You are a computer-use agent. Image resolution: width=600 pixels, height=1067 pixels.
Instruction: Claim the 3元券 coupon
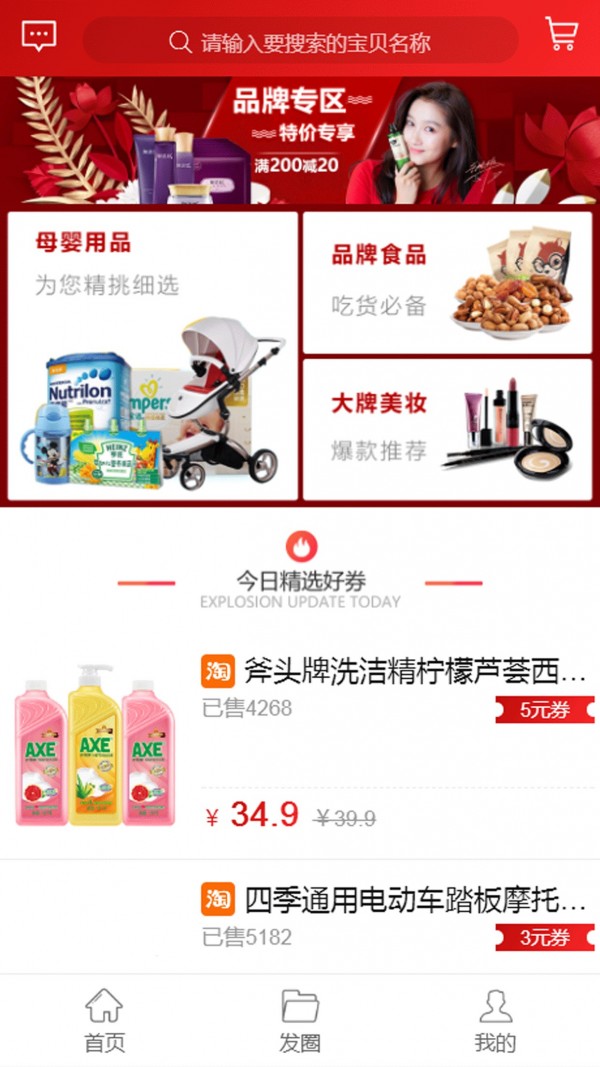[x=545, y=937]
